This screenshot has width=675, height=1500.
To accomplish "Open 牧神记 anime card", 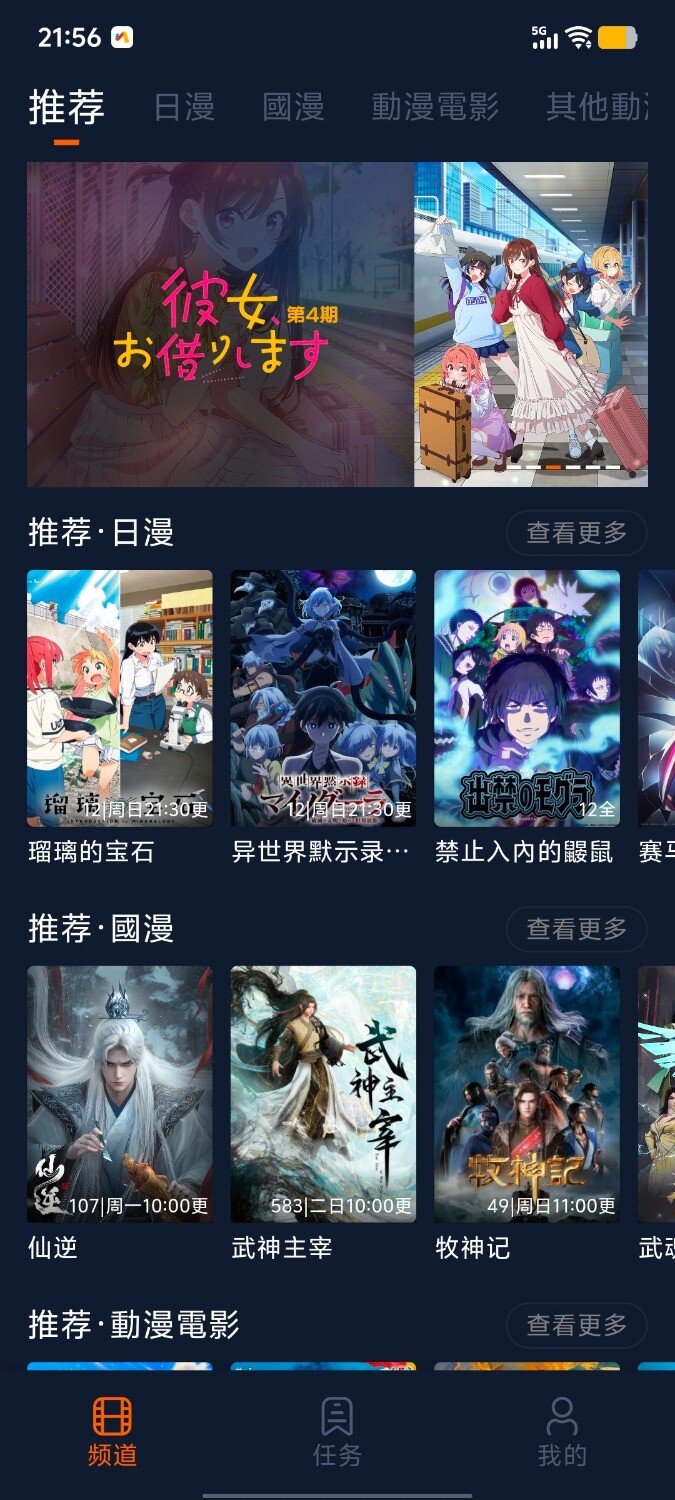I will tap(527, 1093).
